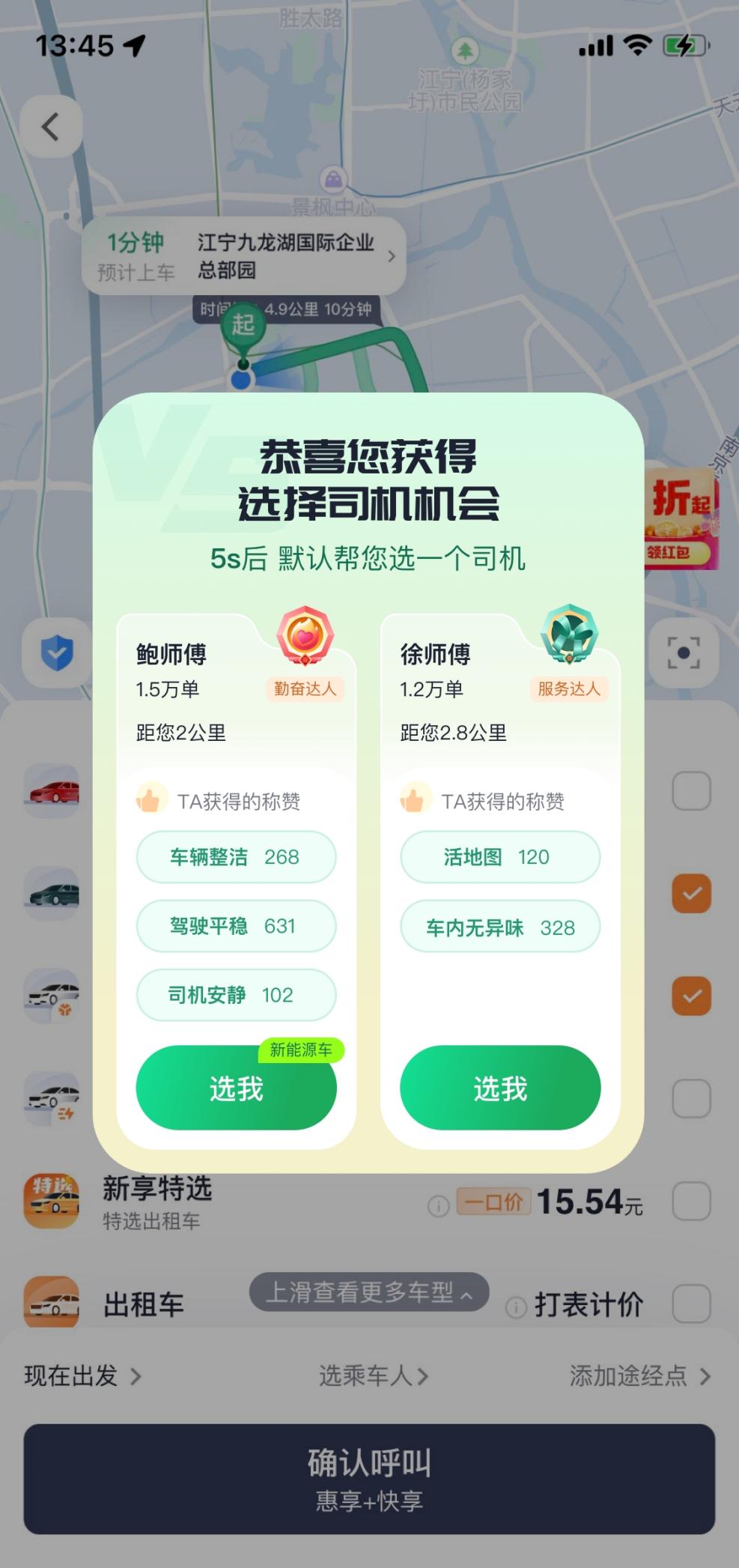The image size is (739, 1568).
Task: Confirm the ride with 确认呼叫
Action: (369, 1479)
